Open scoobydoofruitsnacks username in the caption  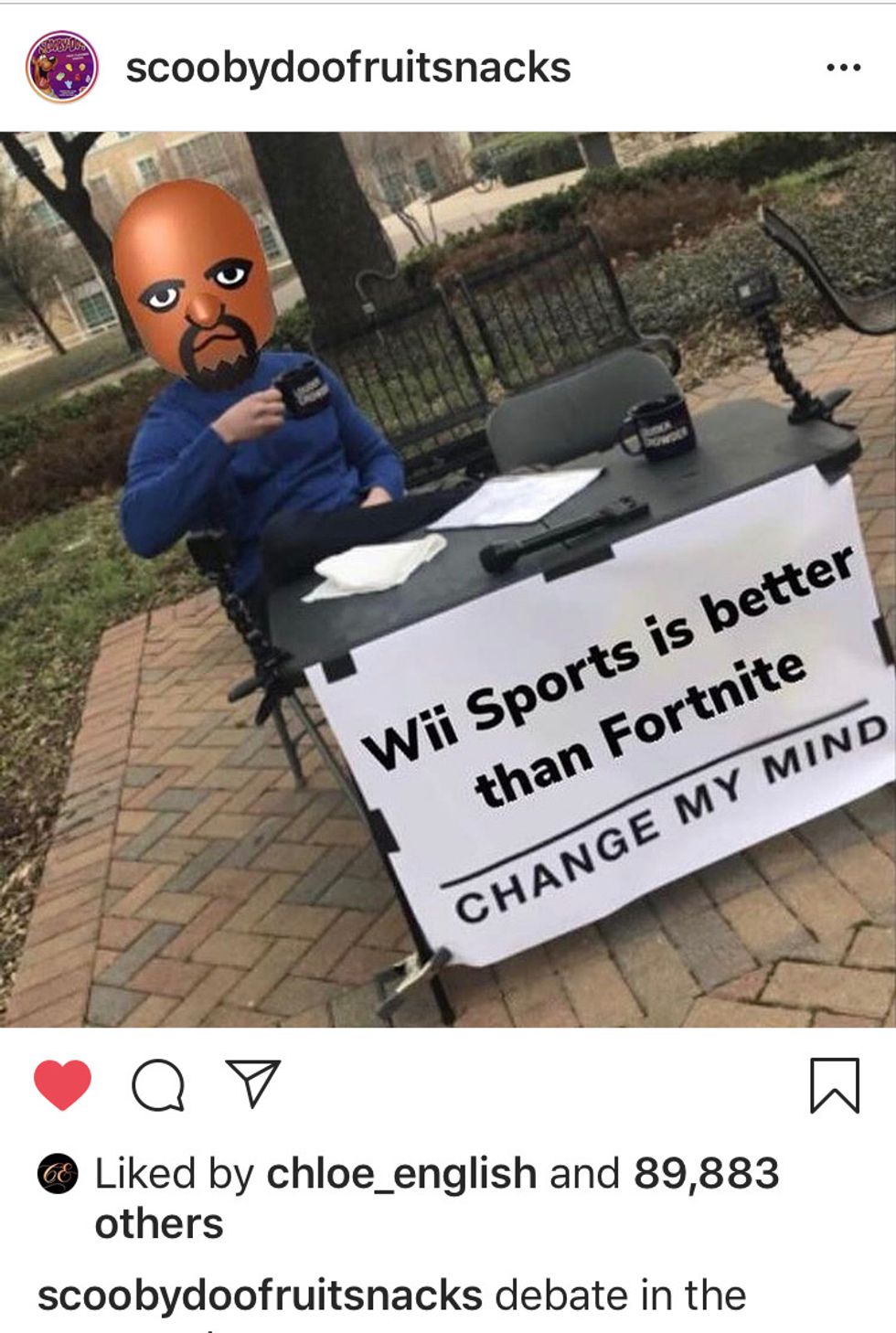pos(260,1295)
